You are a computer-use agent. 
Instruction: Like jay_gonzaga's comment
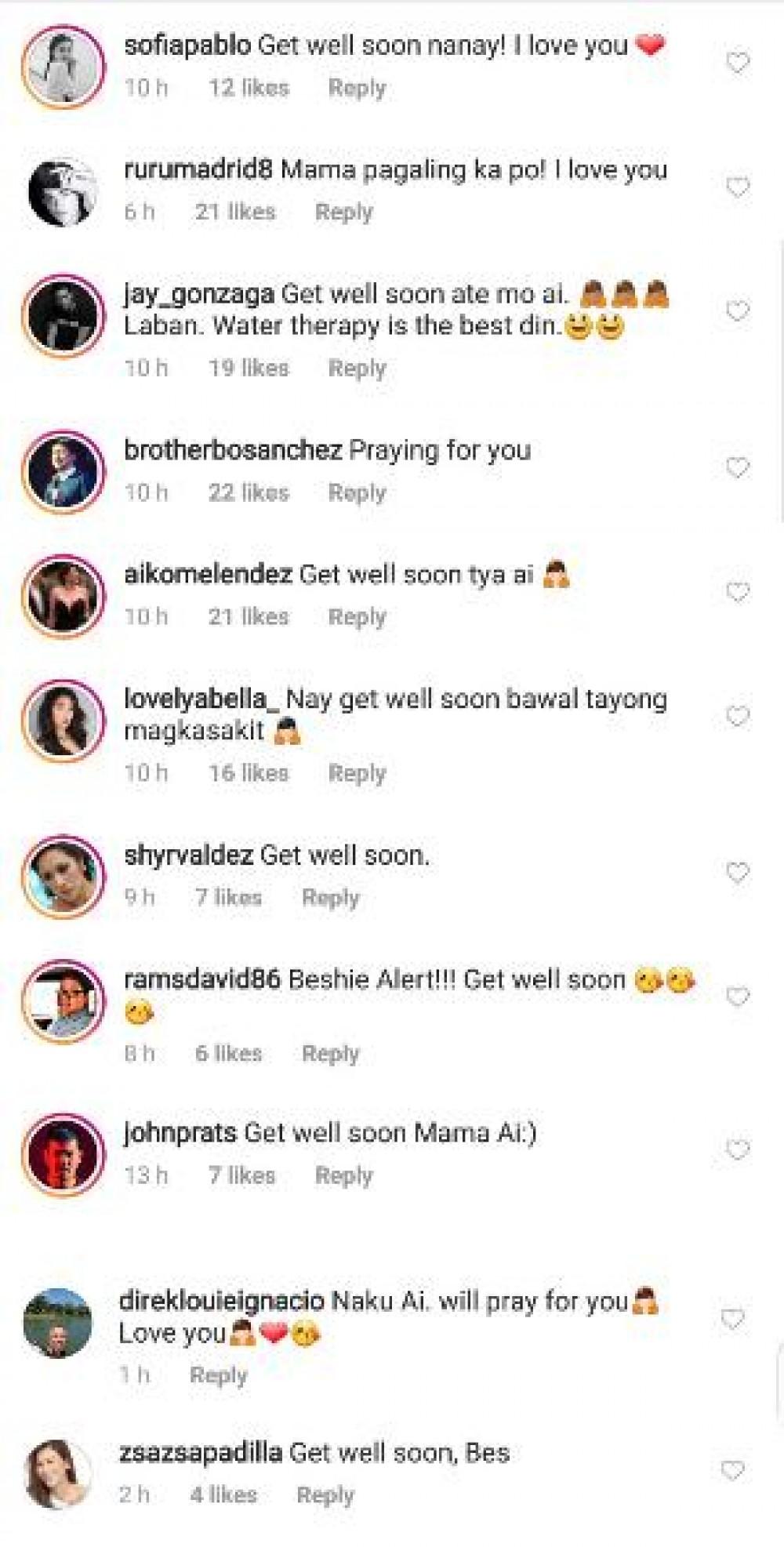[x=738, y=311]
